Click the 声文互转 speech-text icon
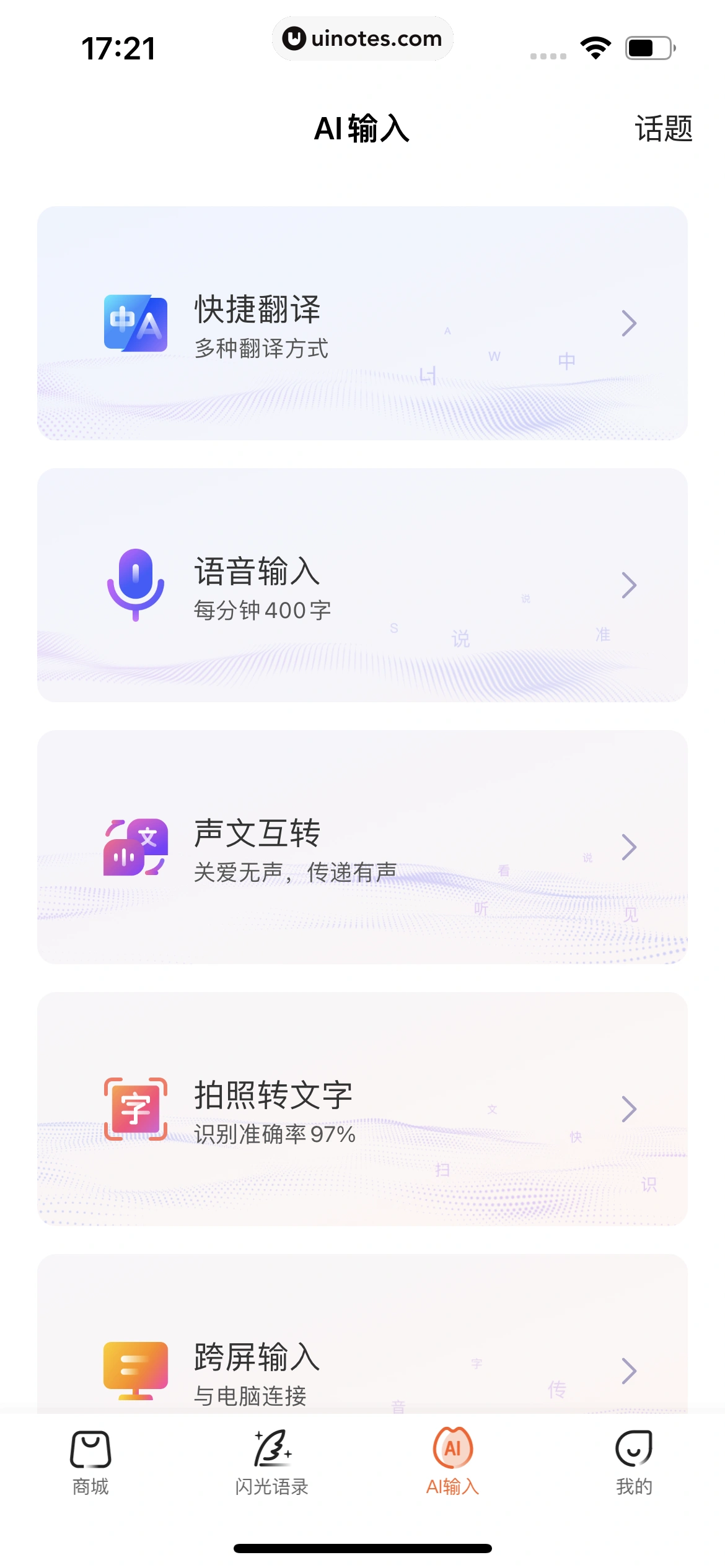Image resolution: width=725 pixels, height=1568 pixels. pos(135,848)
